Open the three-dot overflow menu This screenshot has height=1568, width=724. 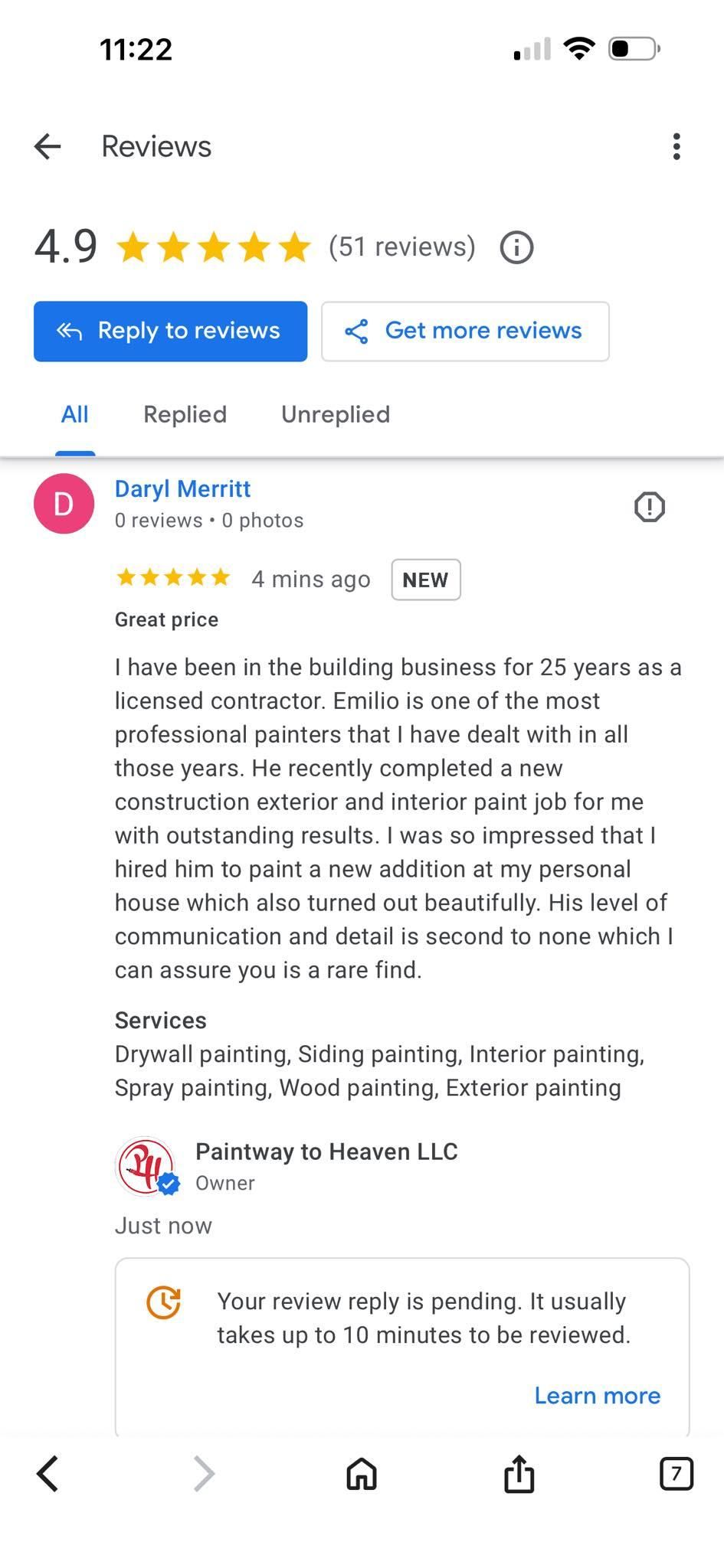pos(676,146)
